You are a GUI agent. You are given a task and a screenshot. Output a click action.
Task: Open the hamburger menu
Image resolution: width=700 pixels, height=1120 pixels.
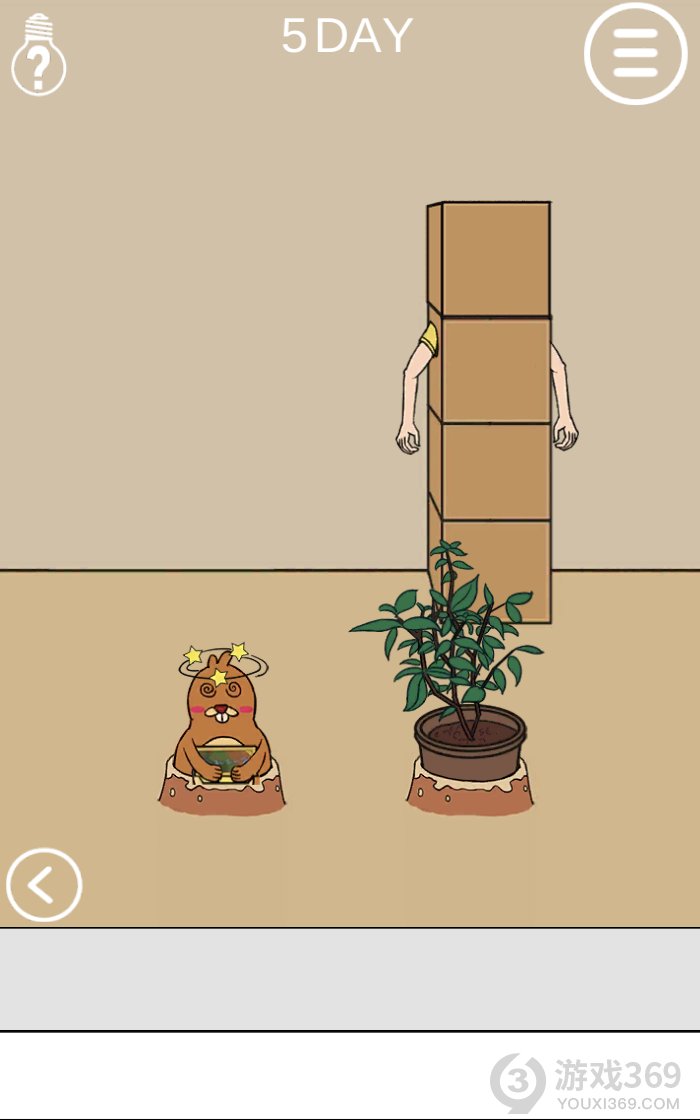click(635, 53)
